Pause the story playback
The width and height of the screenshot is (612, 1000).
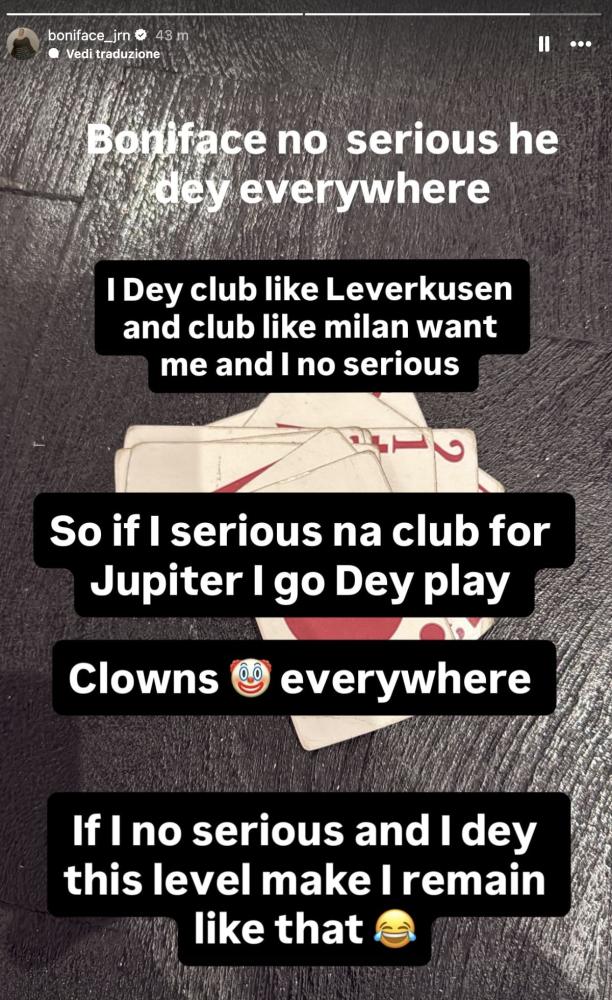[544, 44]
